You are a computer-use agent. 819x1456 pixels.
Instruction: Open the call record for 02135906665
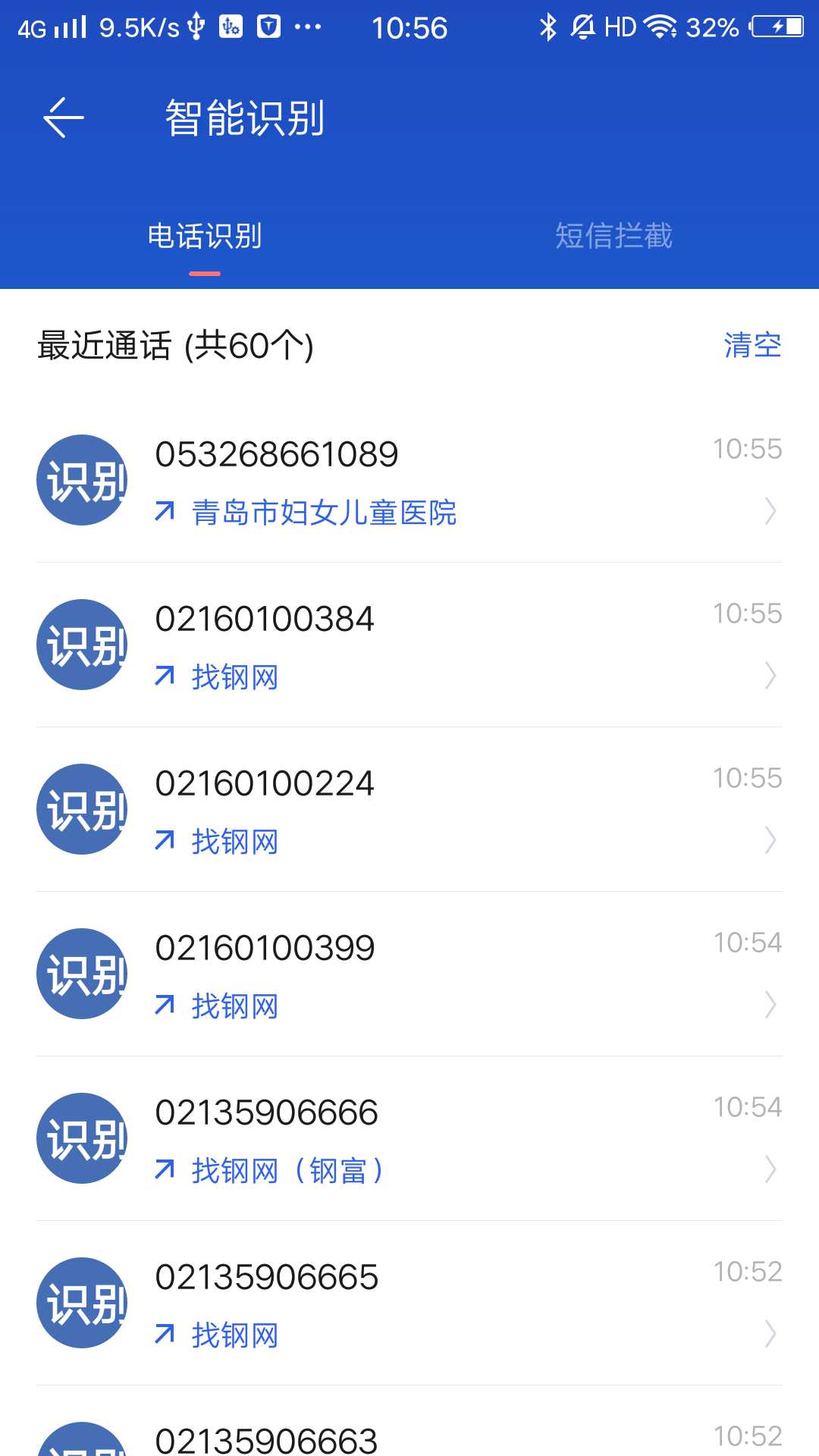coord(409,1304)
